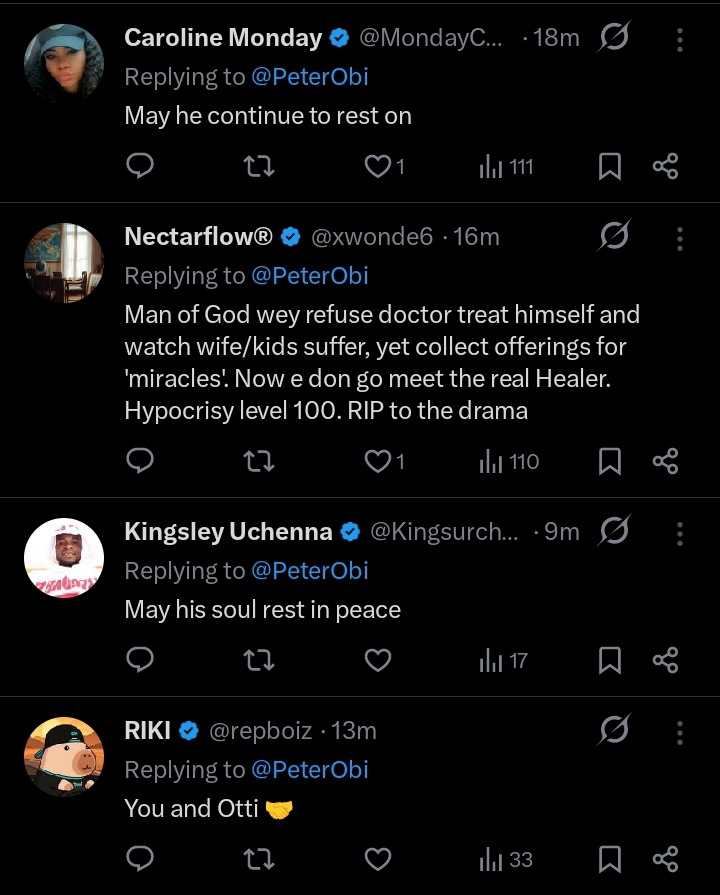
Task: Bookmark RIKI's reply
Action: click(x=610, y=859)
